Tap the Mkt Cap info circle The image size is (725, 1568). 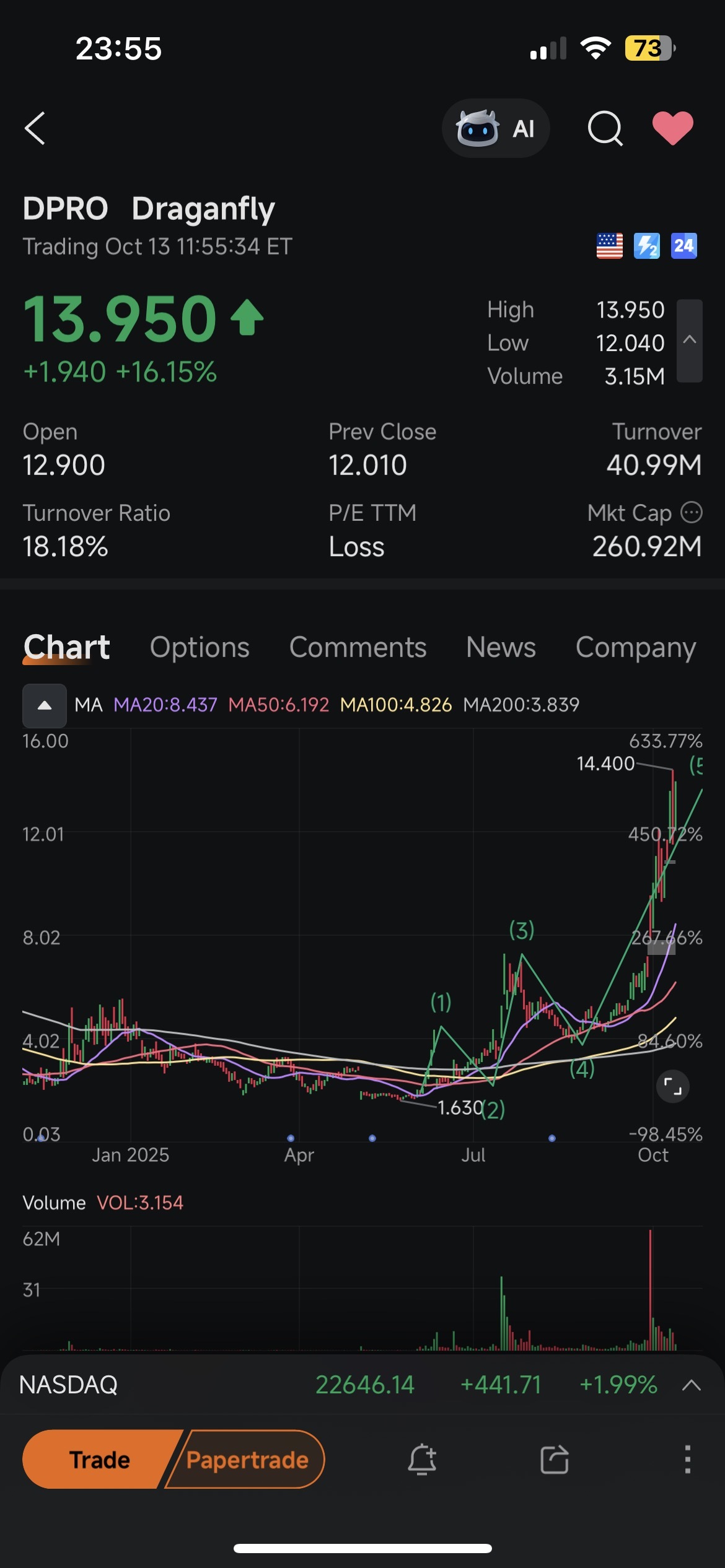(692, 513)
